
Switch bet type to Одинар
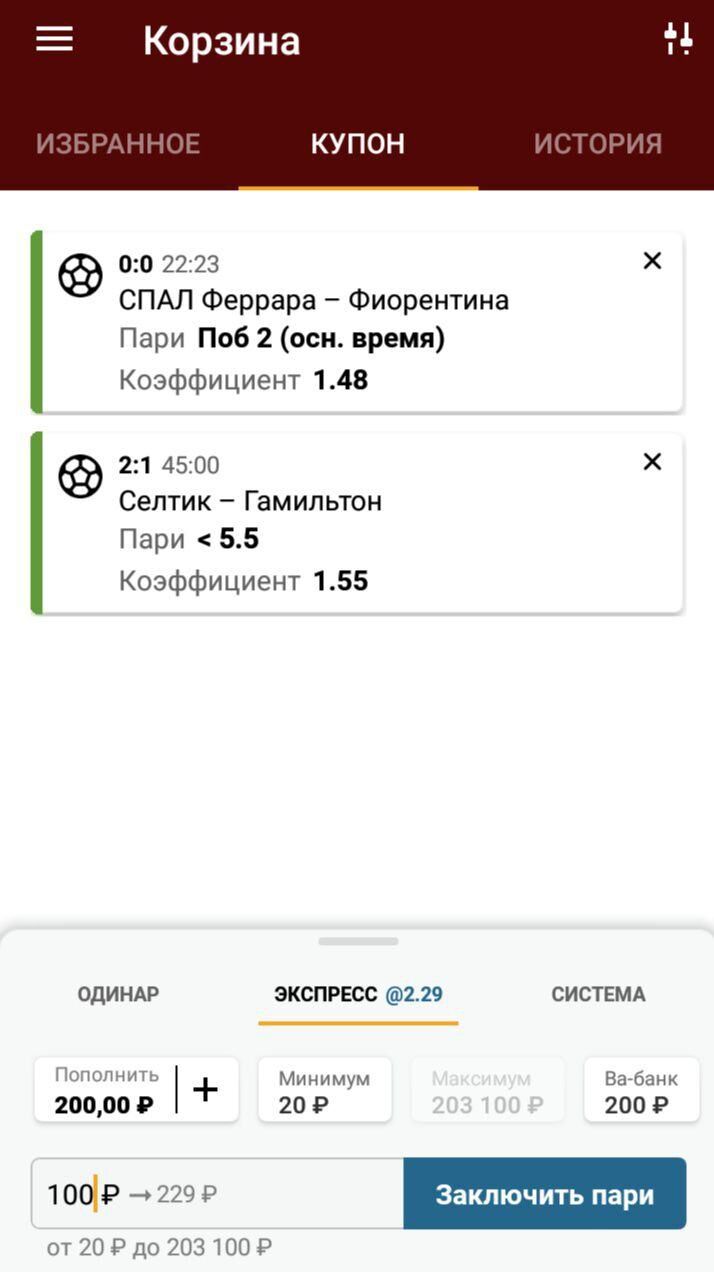pos(118,994)
